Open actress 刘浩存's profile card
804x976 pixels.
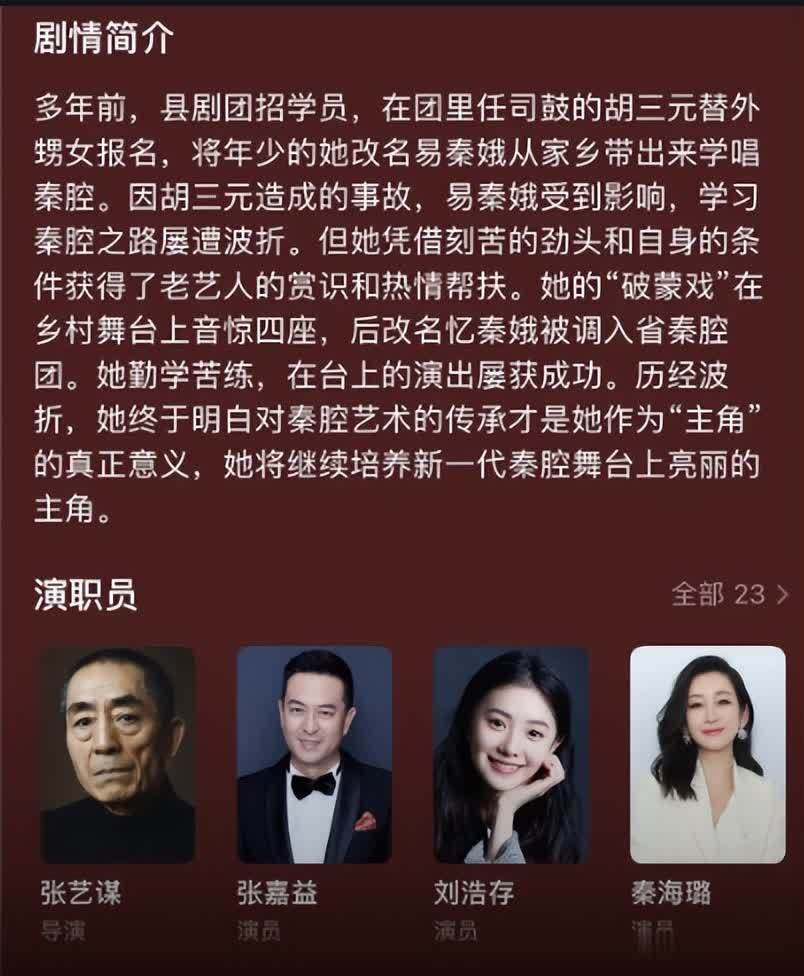511,755
